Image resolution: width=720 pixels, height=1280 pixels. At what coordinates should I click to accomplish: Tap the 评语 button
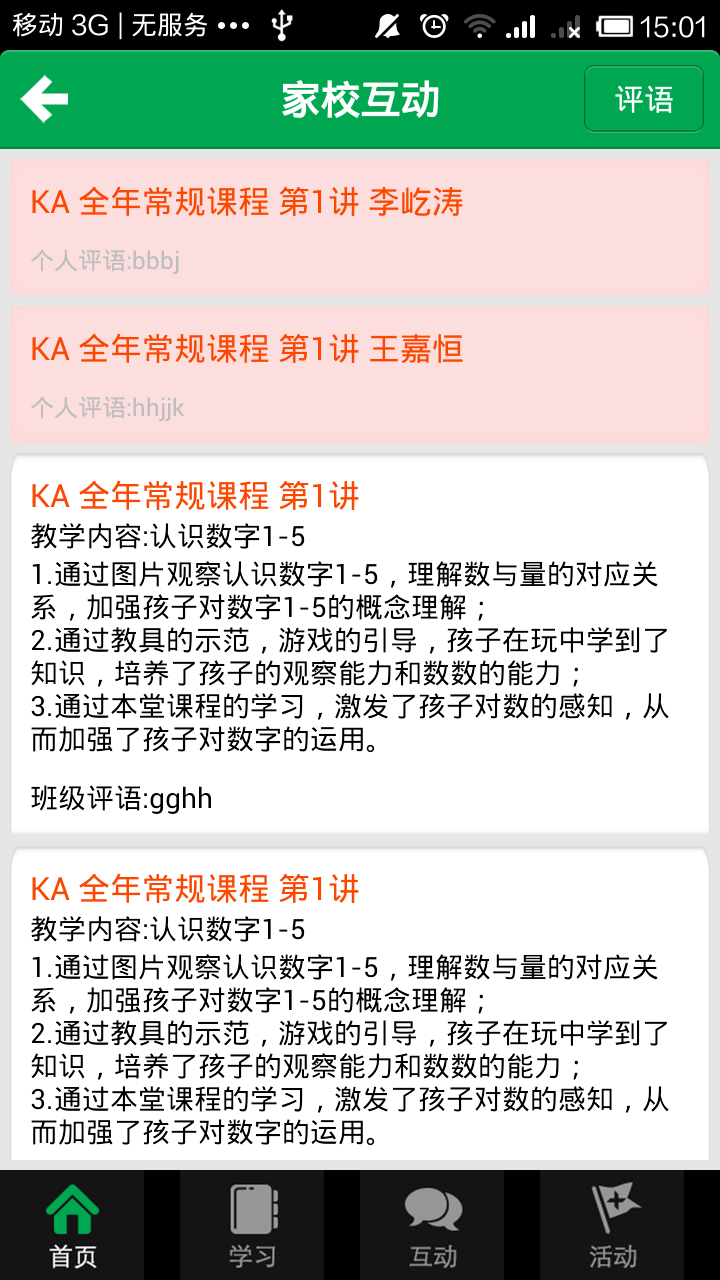pos(644,99)
